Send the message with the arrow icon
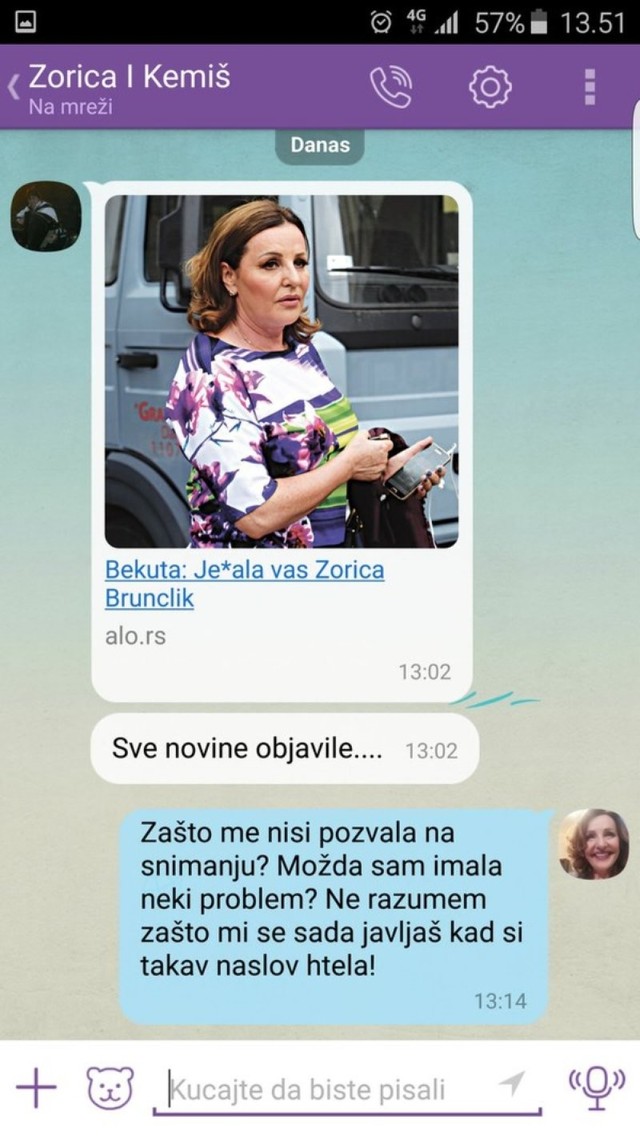640x1136 pixels. pos(512,1084)
